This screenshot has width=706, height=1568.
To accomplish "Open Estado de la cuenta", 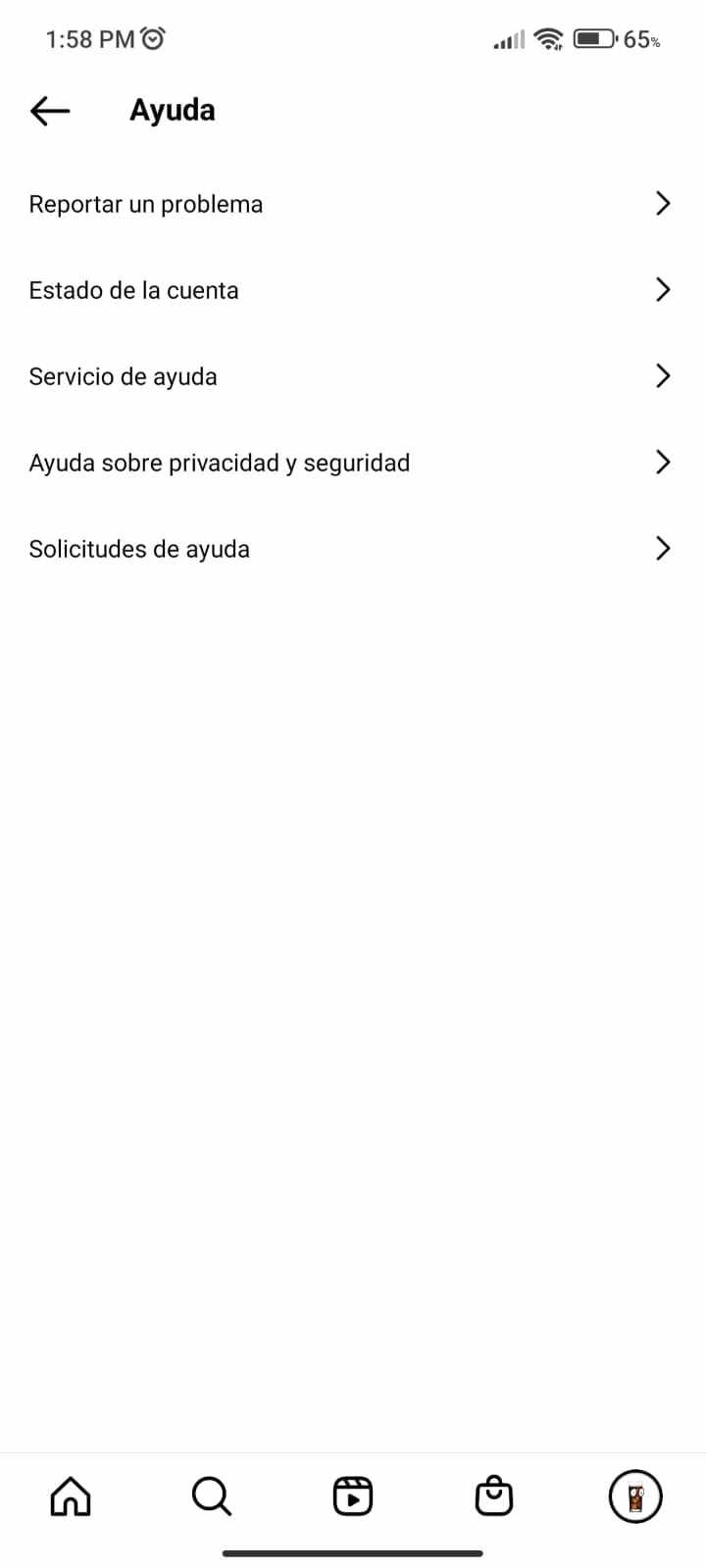I will (x=353, y=290).
